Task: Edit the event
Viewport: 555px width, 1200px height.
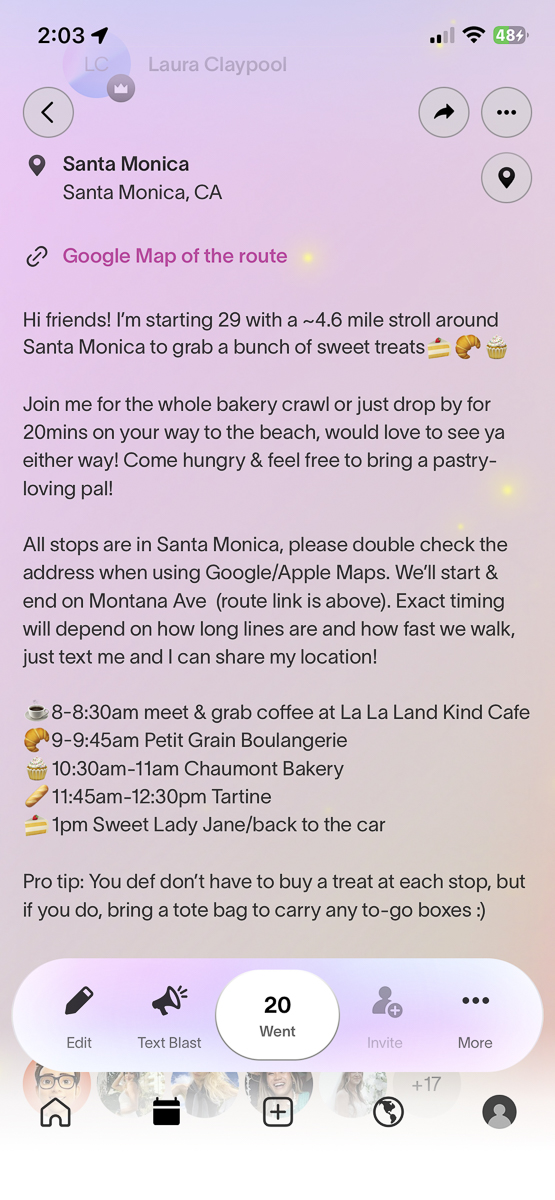Action: pyautogui.click(x=79, y=1016)
